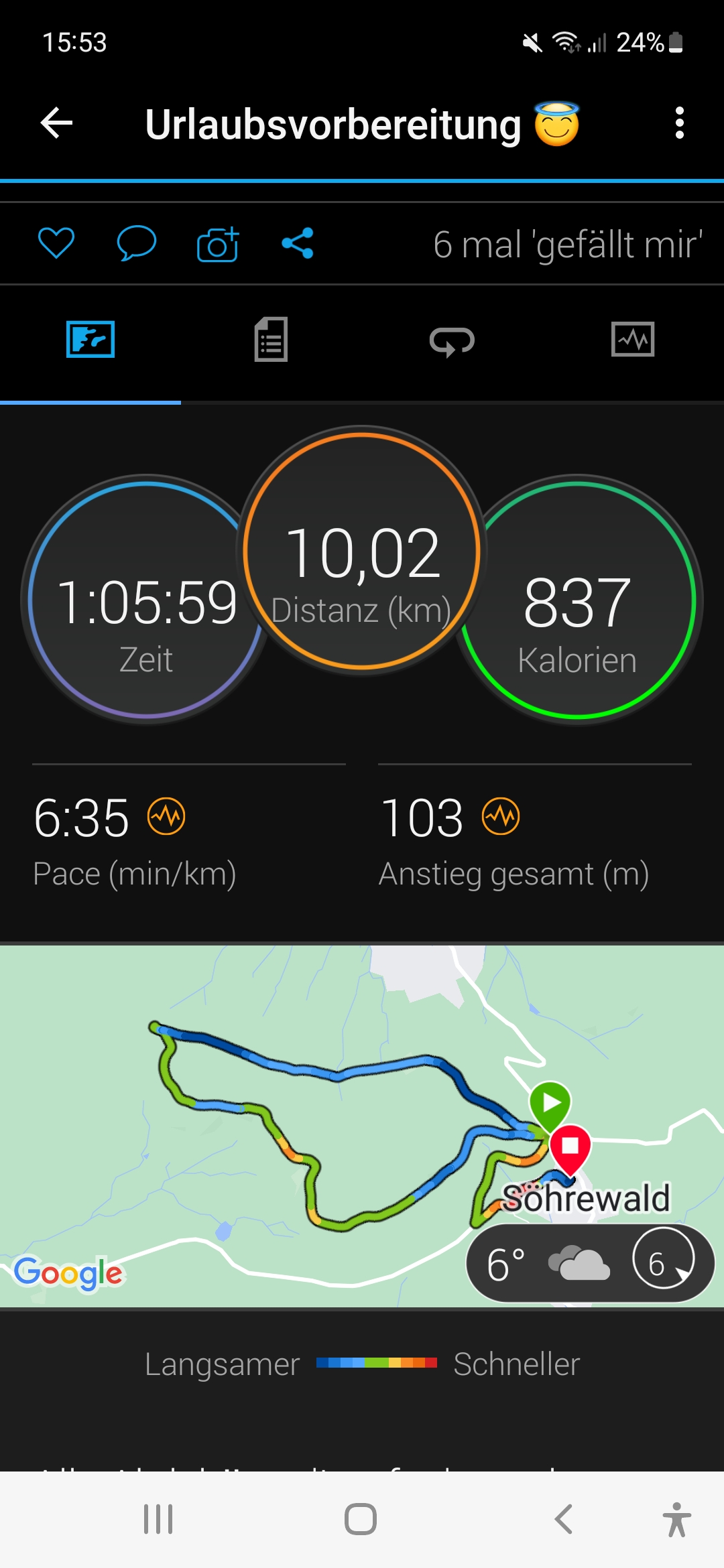The height and width of the screenshot is (1568, 724).
Task: Switch to the charts tab
Action: [x=633, y=340]
